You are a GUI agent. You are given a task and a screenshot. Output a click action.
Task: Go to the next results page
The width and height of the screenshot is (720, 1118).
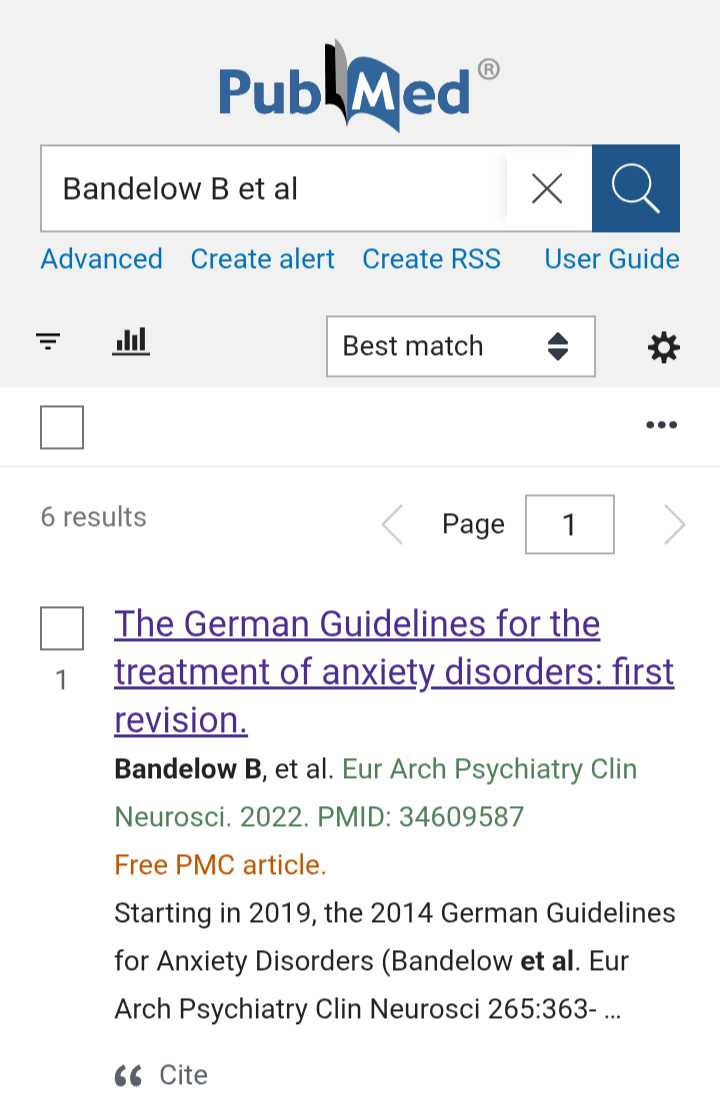[676, 525]
